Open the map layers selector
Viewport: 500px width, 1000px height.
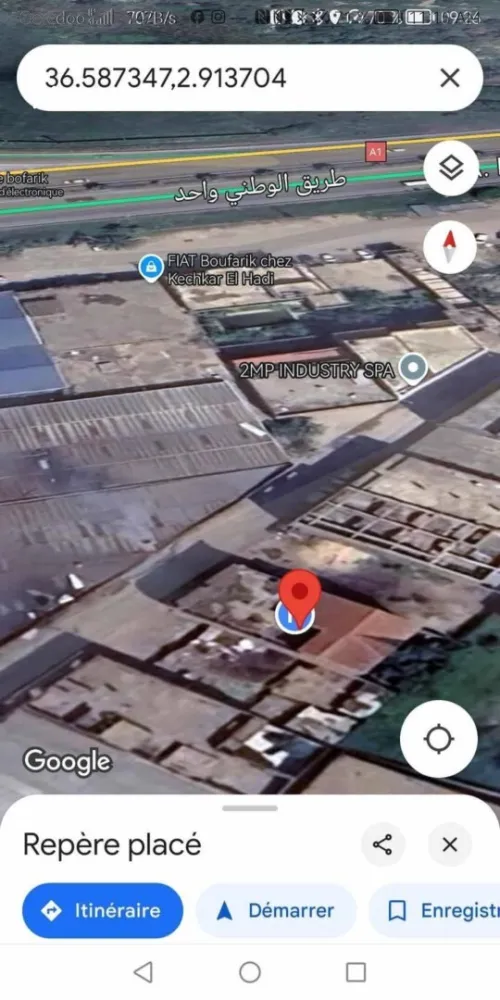[x=451, y=168]
